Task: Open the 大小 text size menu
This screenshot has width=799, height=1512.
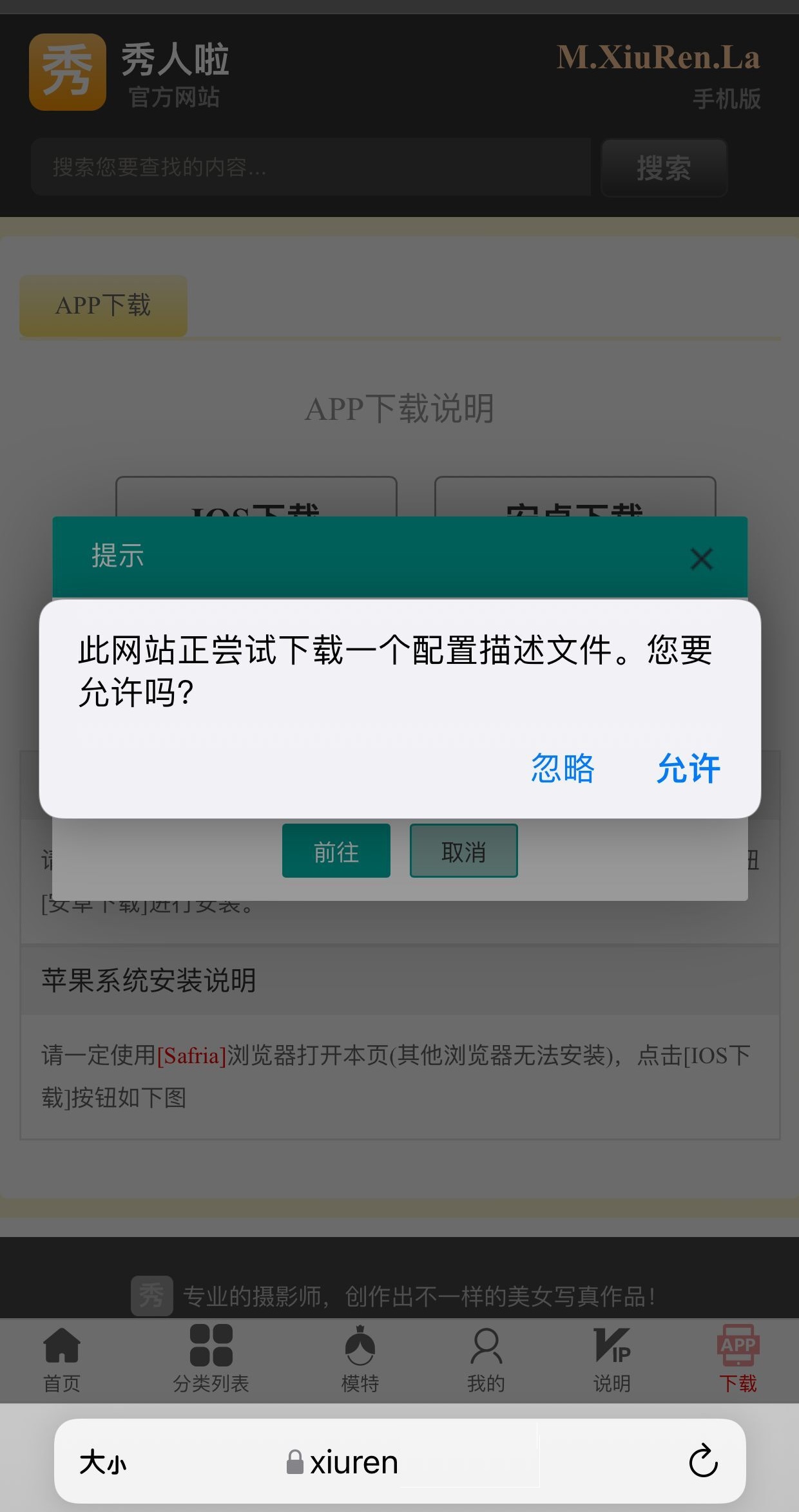Action: click(103, 1462)
